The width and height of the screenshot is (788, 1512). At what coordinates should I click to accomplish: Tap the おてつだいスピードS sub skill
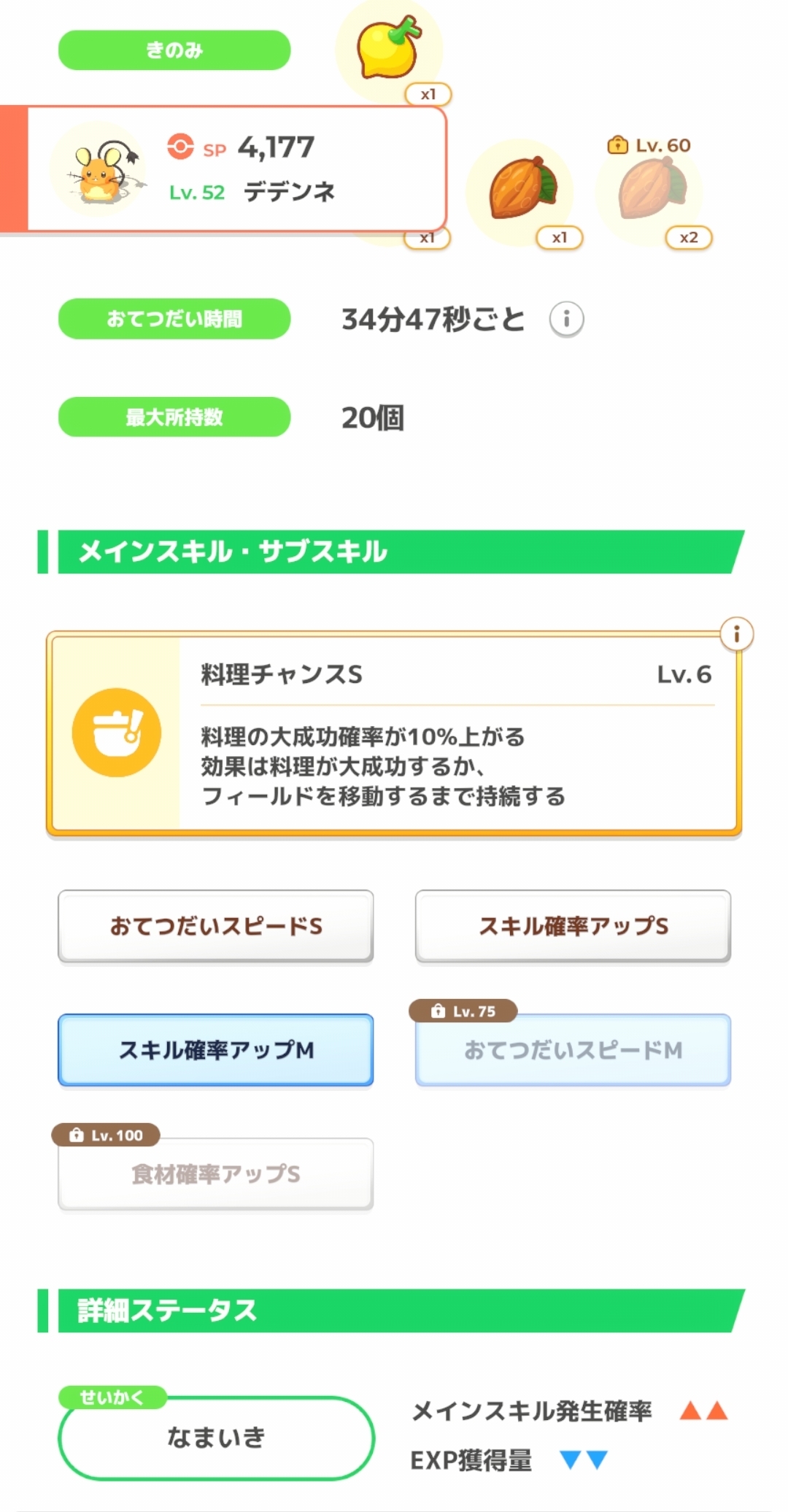coord(216,926)
